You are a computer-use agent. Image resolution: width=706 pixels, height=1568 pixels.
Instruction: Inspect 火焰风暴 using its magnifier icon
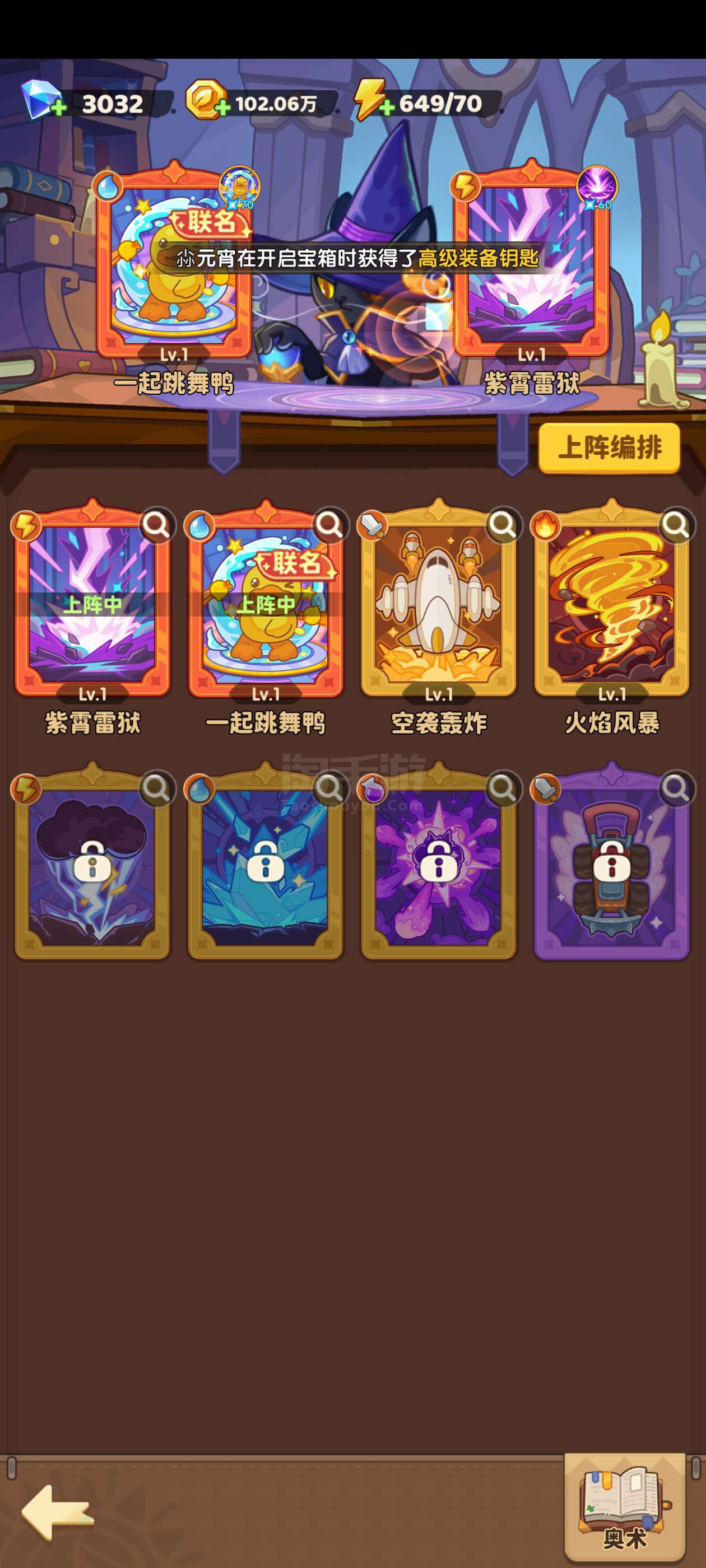click(x=676, y=524)
